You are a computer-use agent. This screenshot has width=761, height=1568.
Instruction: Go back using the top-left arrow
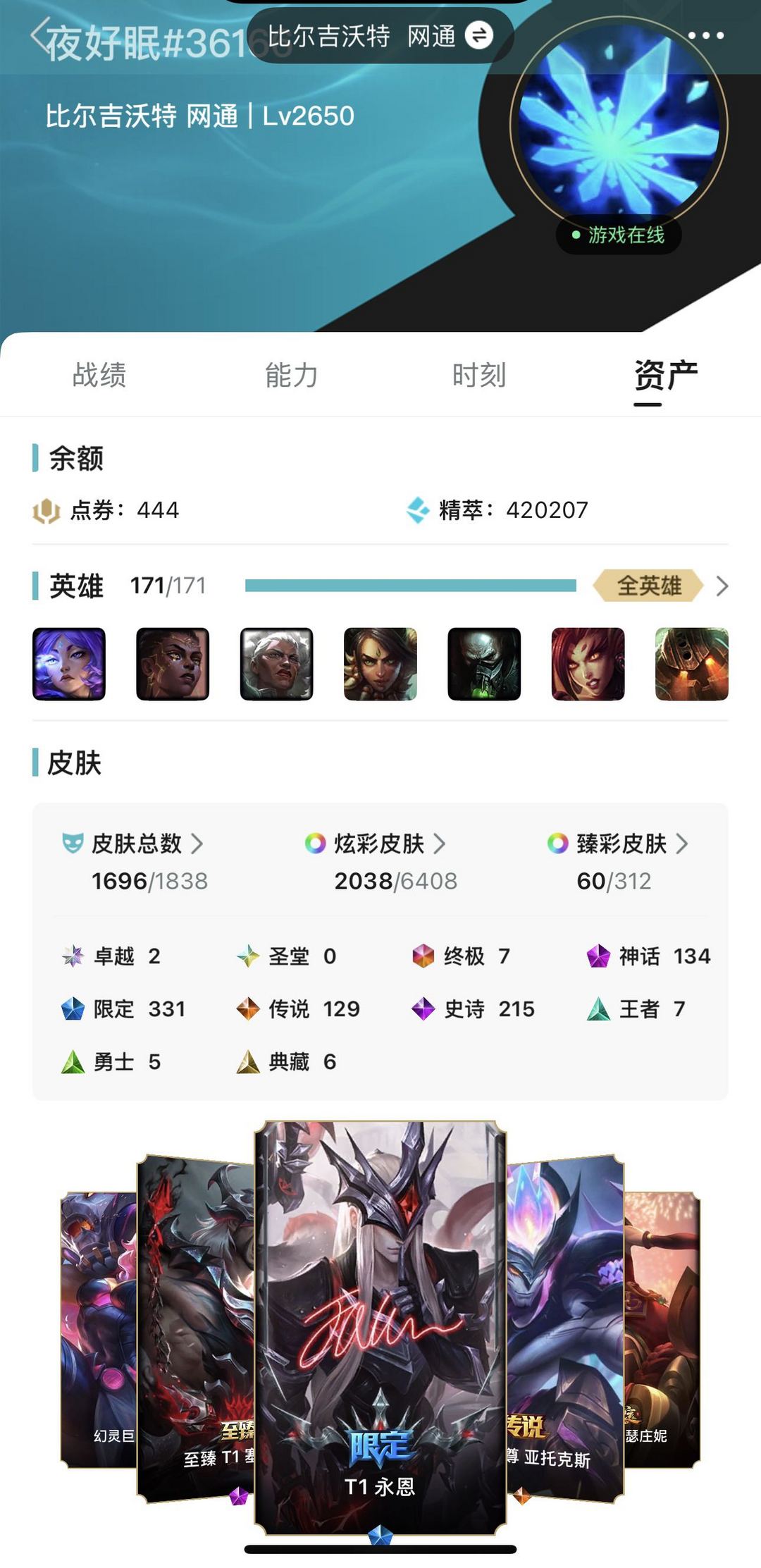(x=39, y=34)
